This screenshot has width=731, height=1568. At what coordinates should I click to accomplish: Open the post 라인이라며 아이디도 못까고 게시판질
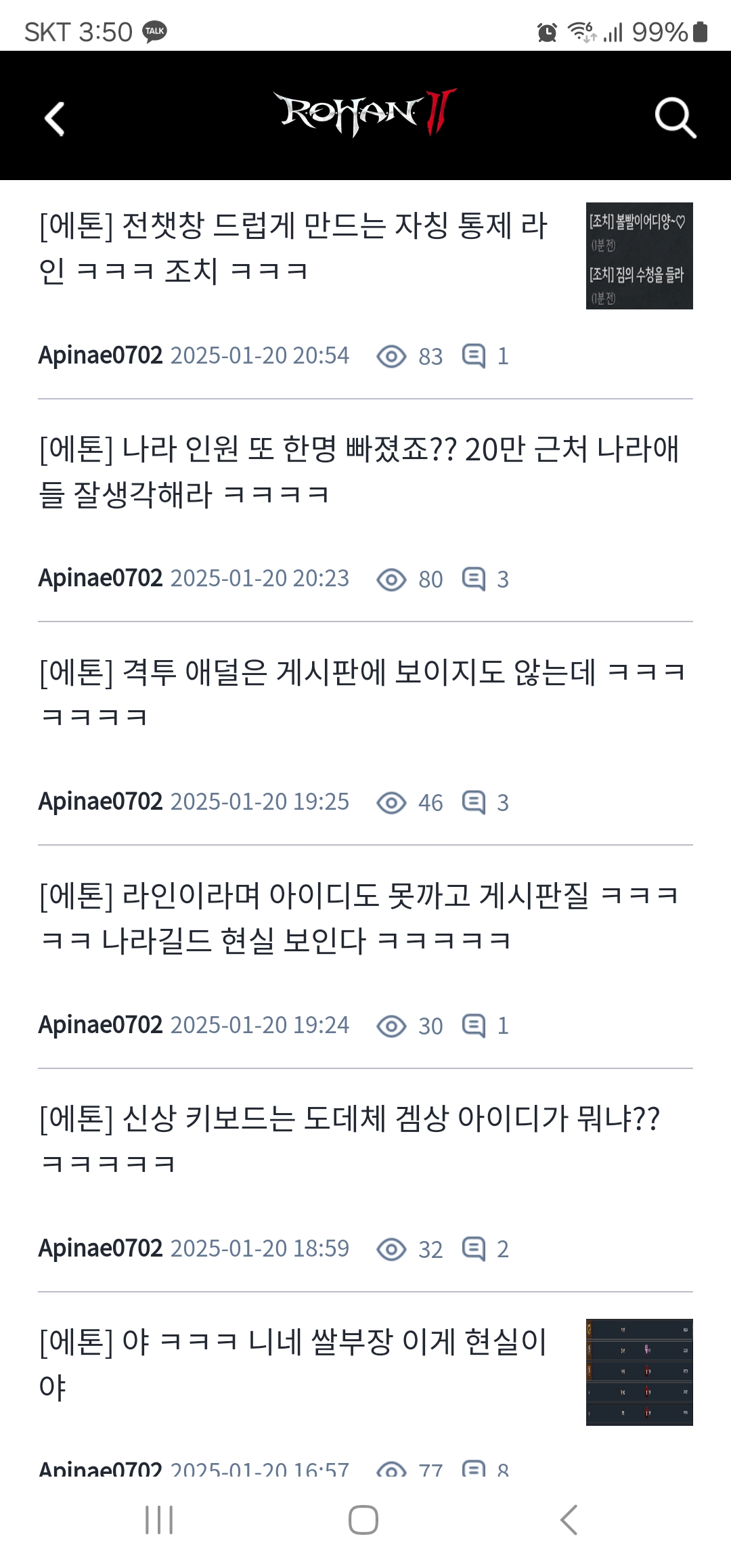(359, 917)
